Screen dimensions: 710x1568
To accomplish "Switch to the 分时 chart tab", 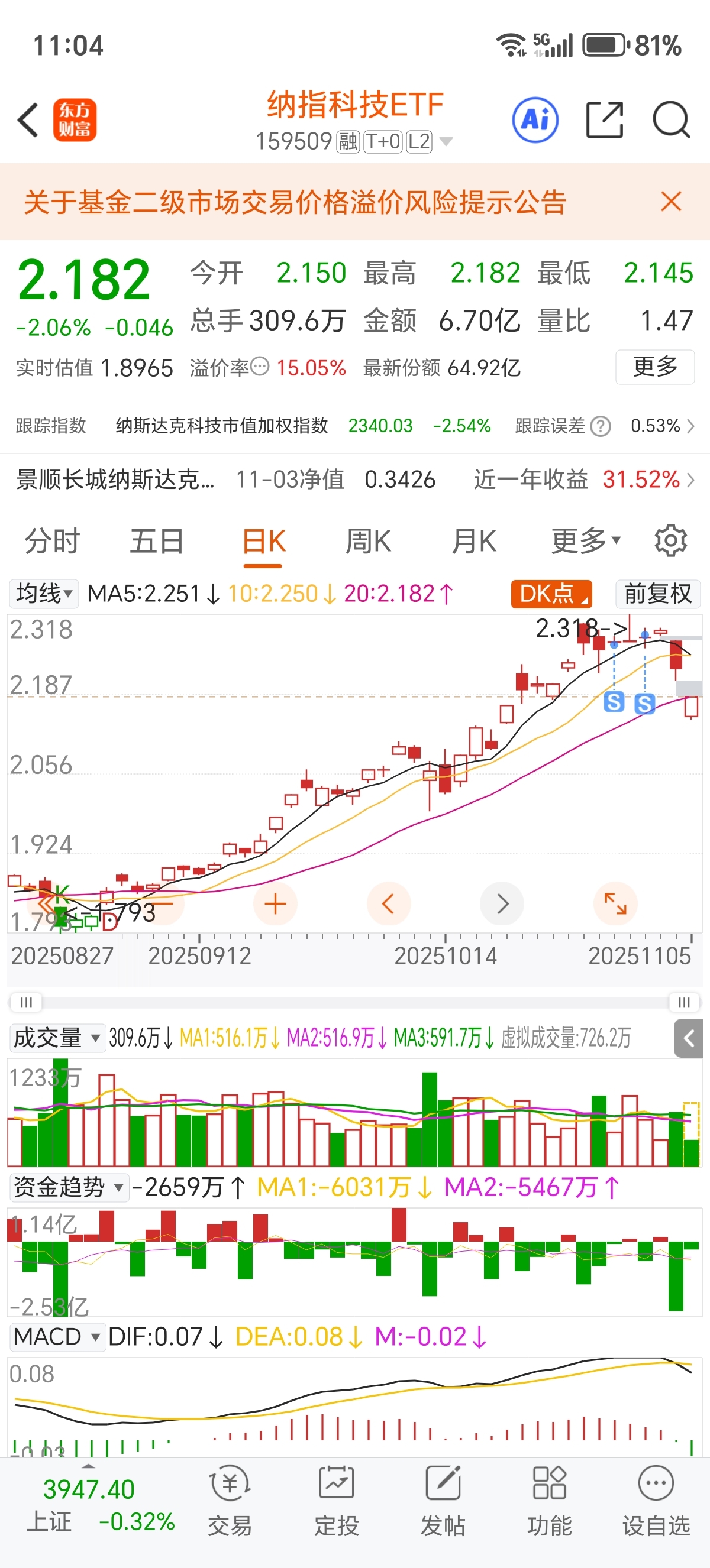I will (51, 541).
